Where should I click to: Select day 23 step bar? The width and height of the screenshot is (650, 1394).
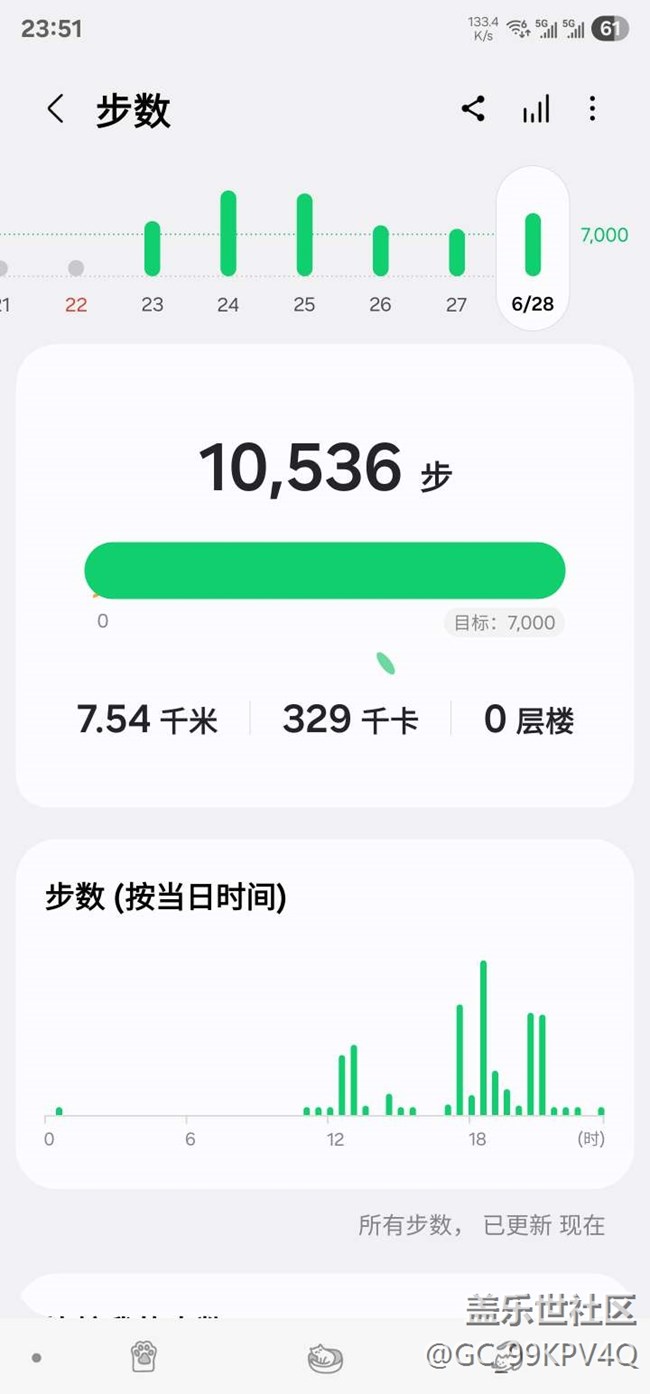pos(152,266)
